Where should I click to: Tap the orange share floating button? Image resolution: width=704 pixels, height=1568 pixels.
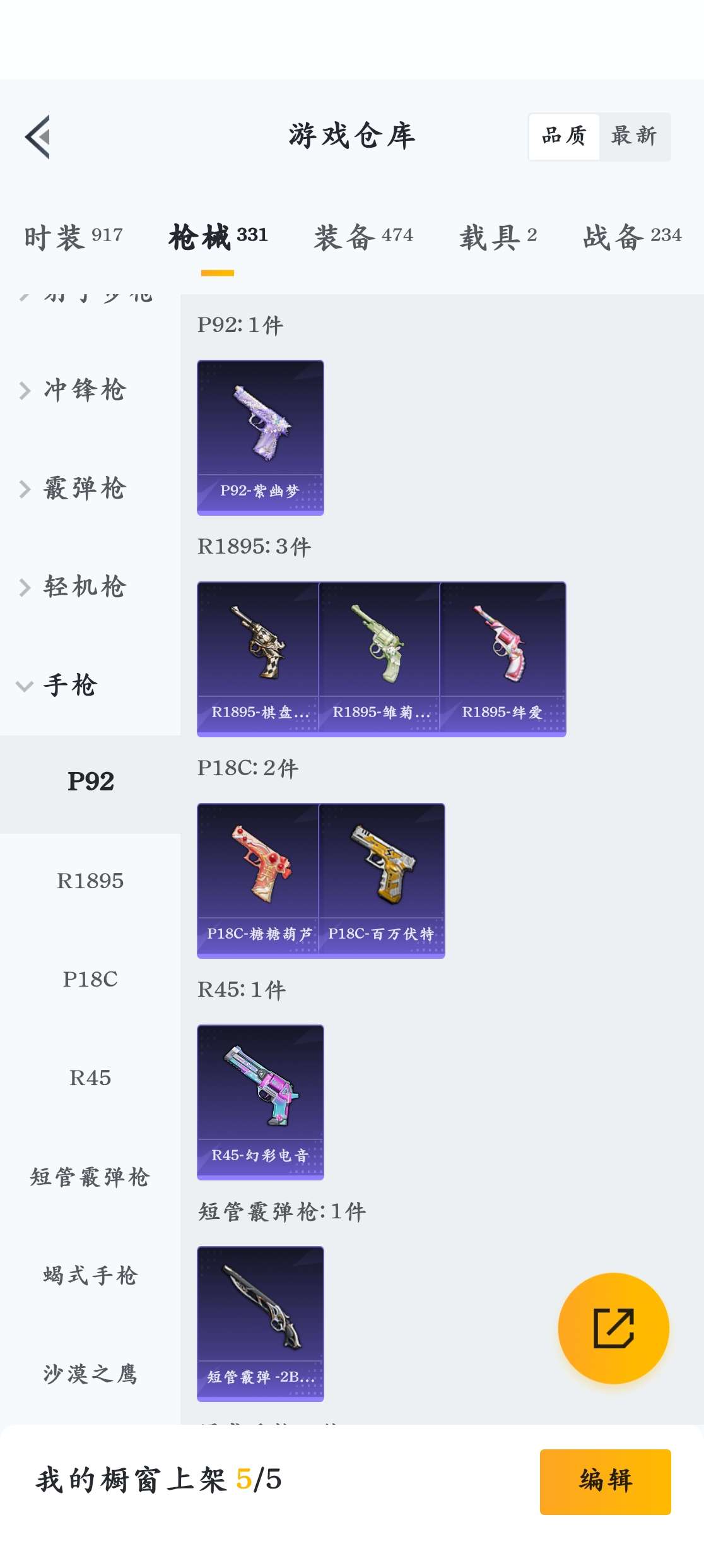click(613, 1328)
